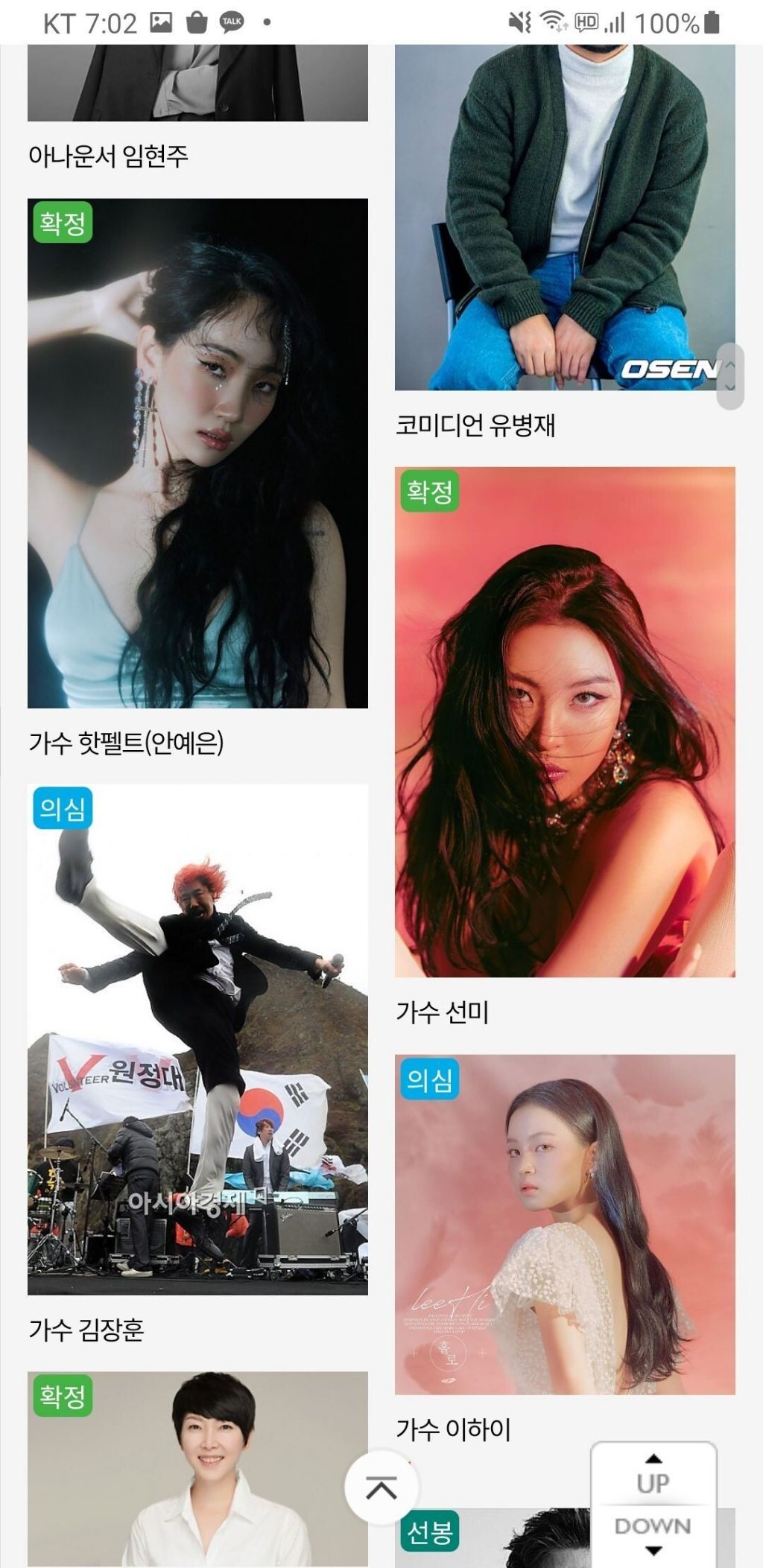Screen dimensions: 763x1568
Task: Open the 코미디언 유병재 card
Action: pyautogui.click(x=565, y=216)
